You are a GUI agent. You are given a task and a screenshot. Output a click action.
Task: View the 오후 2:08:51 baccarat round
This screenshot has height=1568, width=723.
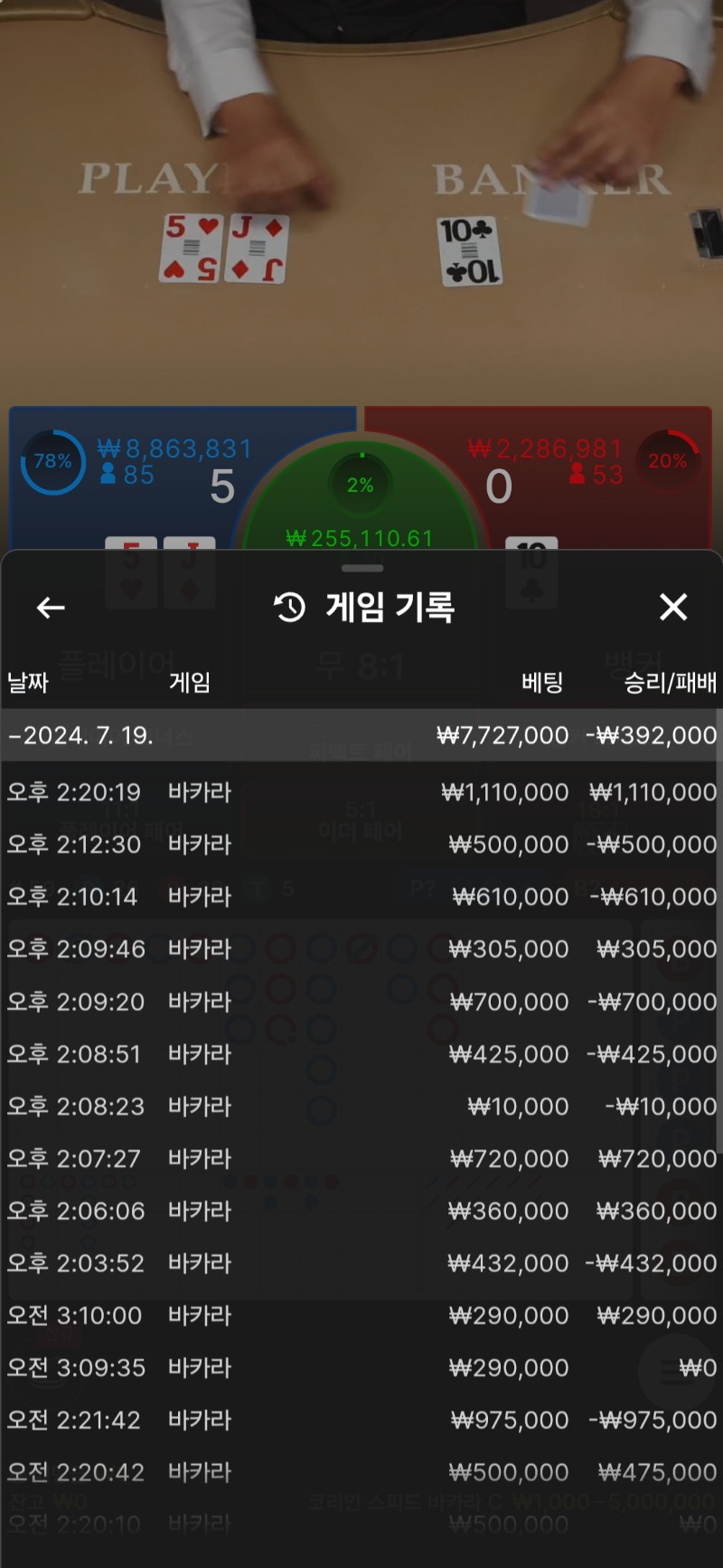pos(360,1054)
